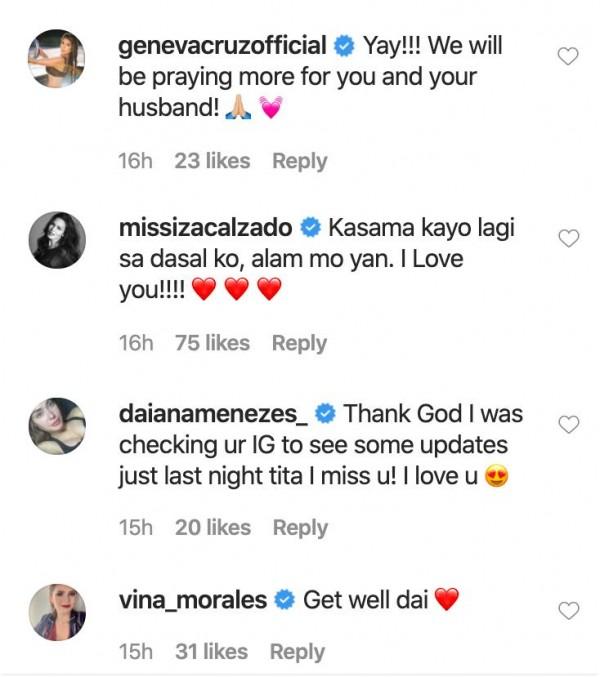View the 75 likes on missizacalzado's comment
Screen dimensions: 600x677
(x=212, y=343)
